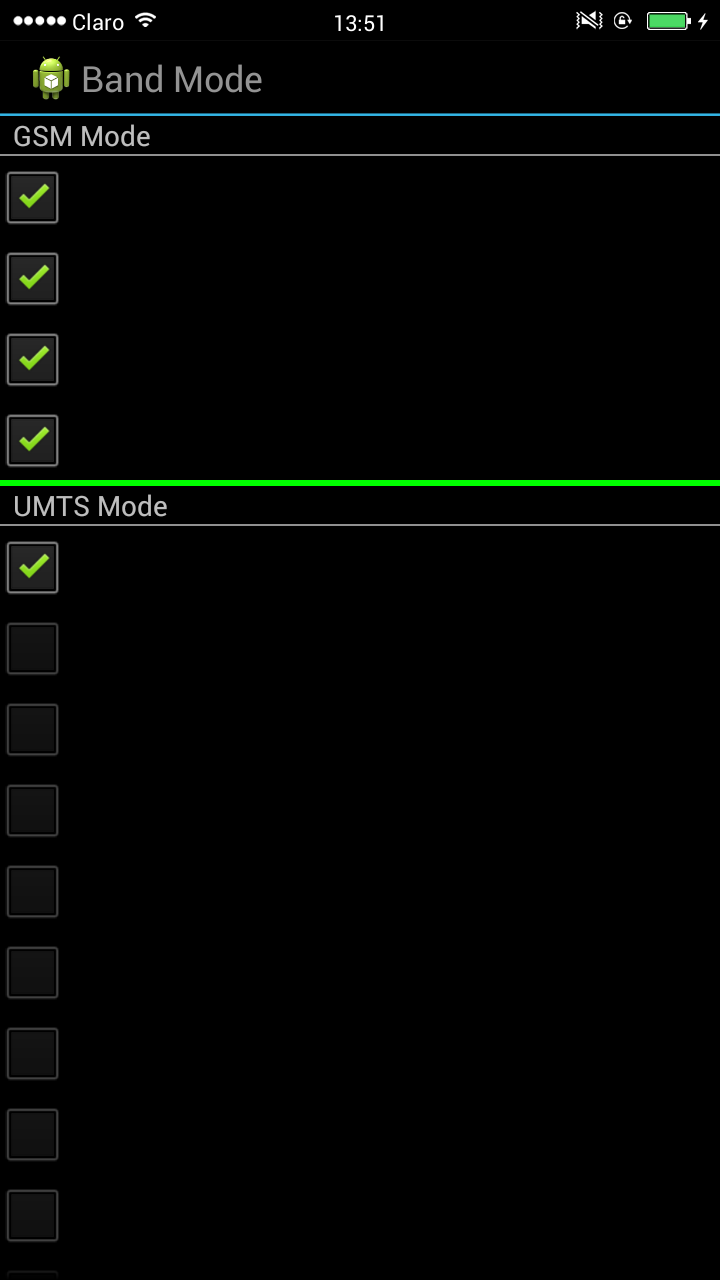Enable the second UMTS Mode checkbox
The image size is (720, 1280).
(x=33, y=648)
